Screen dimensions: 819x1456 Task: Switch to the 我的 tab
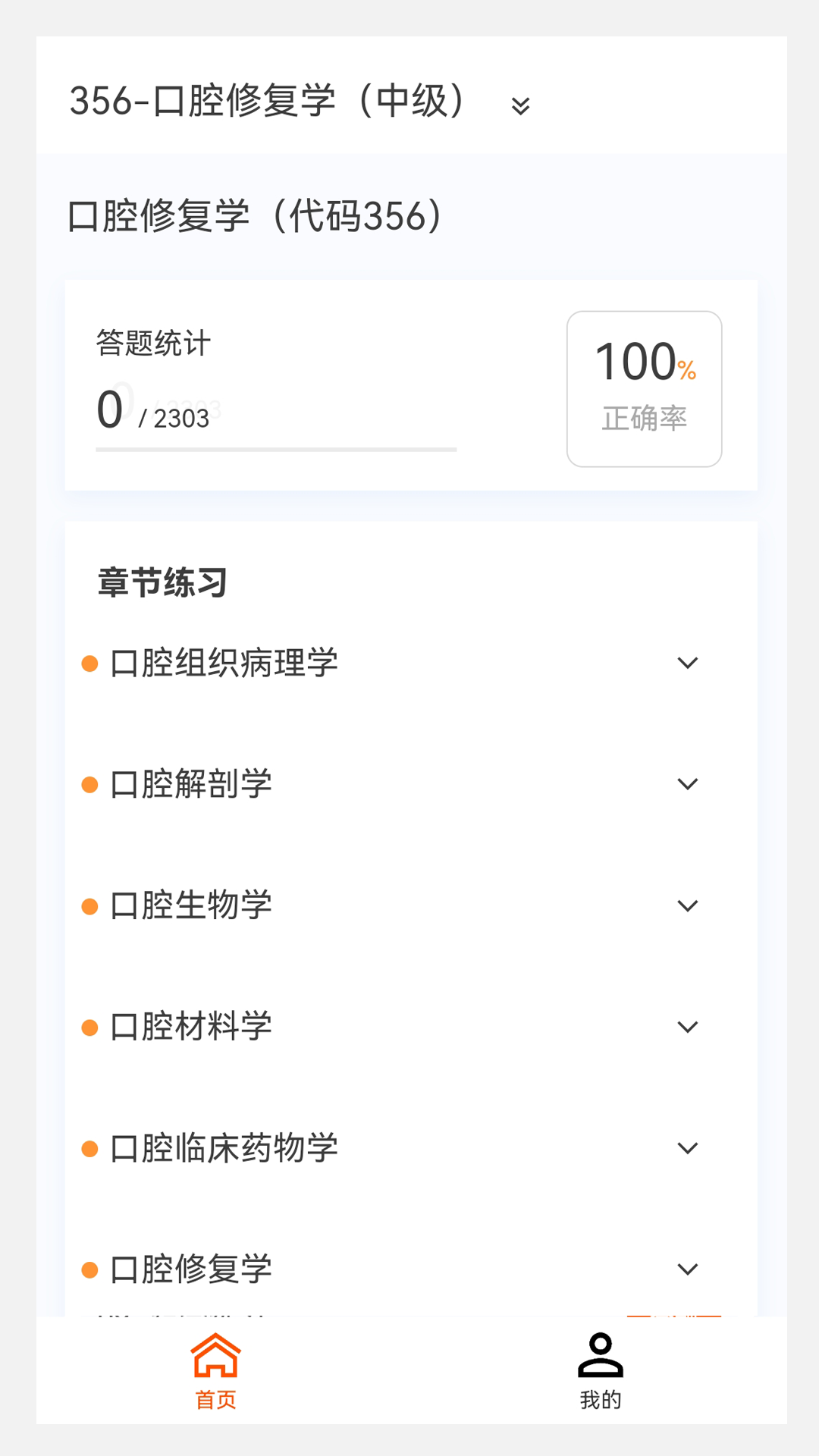(x=600, y=1371)
